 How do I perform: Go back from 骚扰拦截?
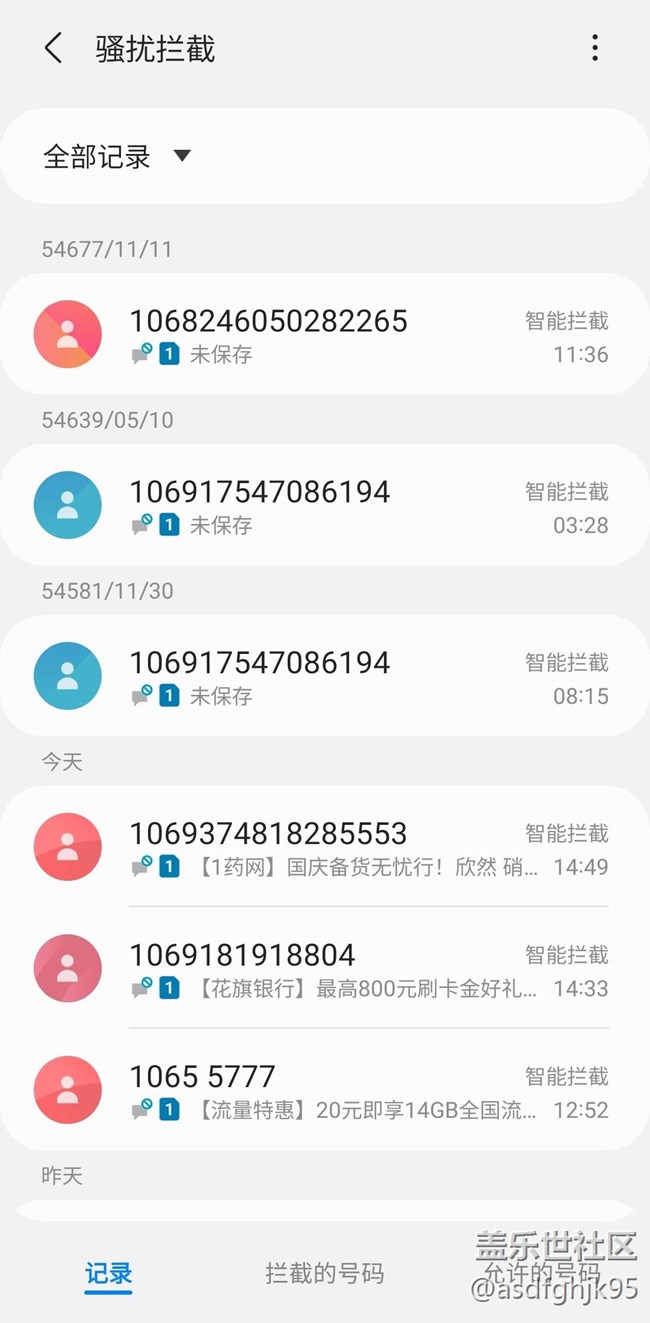coord(54,48)
